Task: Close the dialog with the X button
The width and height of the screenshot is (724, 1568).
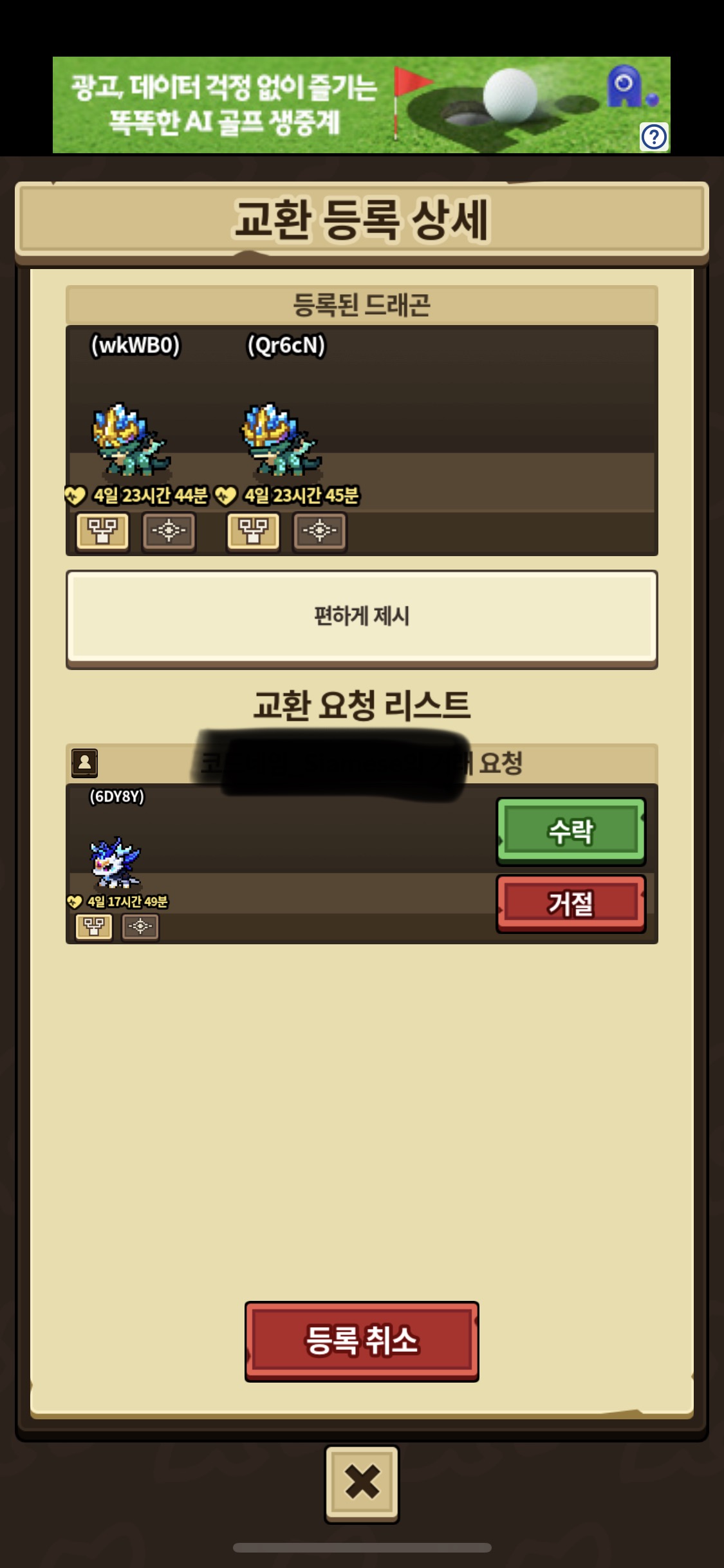Action: [362, 1484]
